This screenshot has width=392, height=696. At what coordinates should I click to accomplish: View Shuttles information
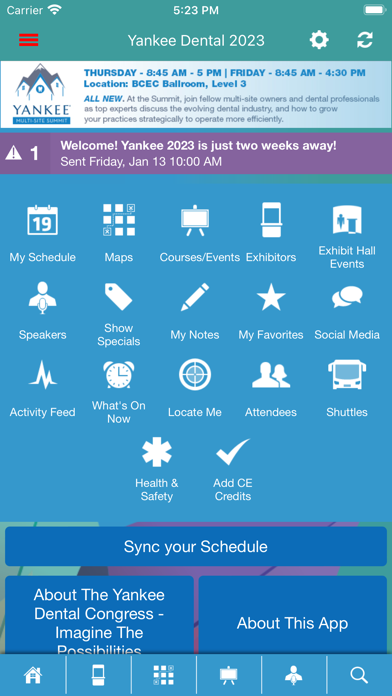coord(347,388)
